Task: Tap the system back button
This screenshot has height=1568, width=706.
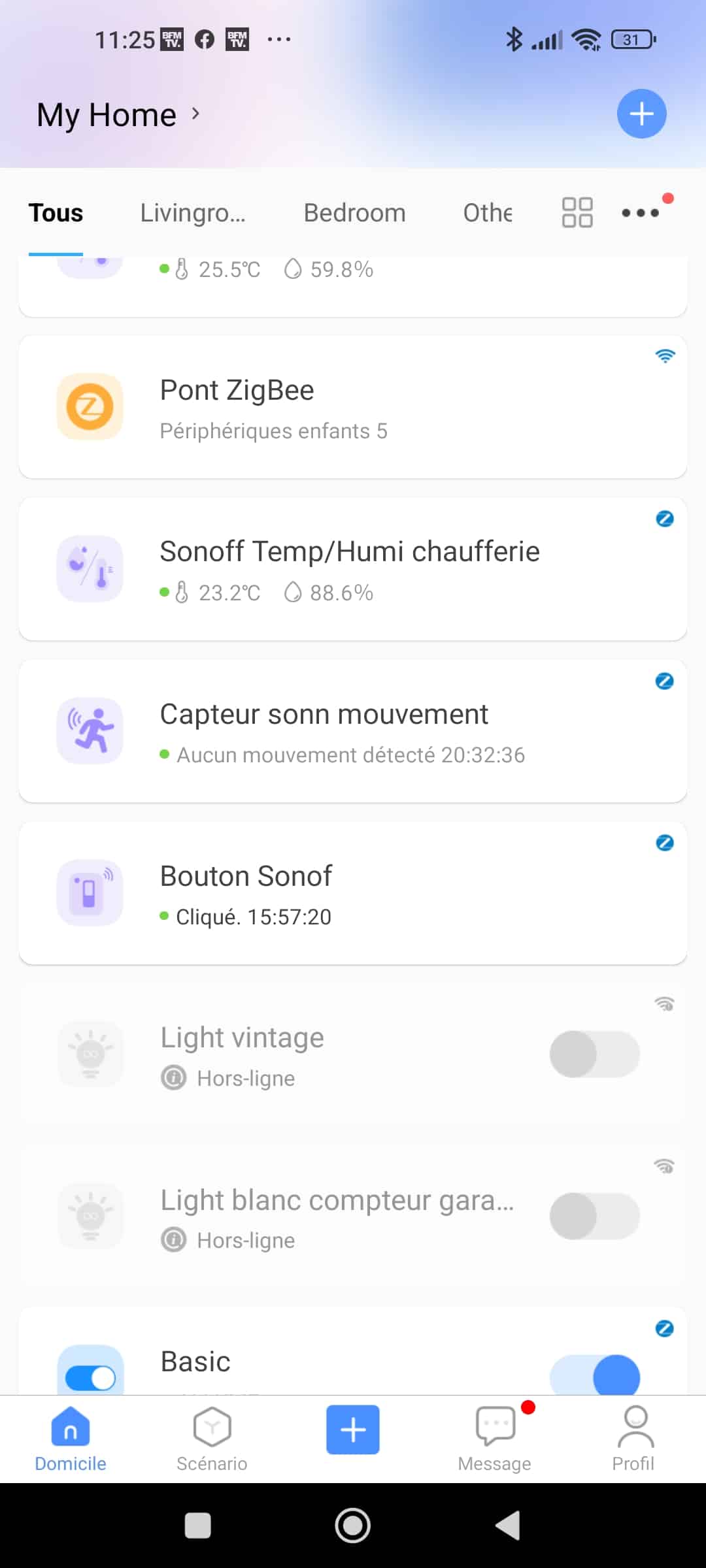Action: 508,1526
